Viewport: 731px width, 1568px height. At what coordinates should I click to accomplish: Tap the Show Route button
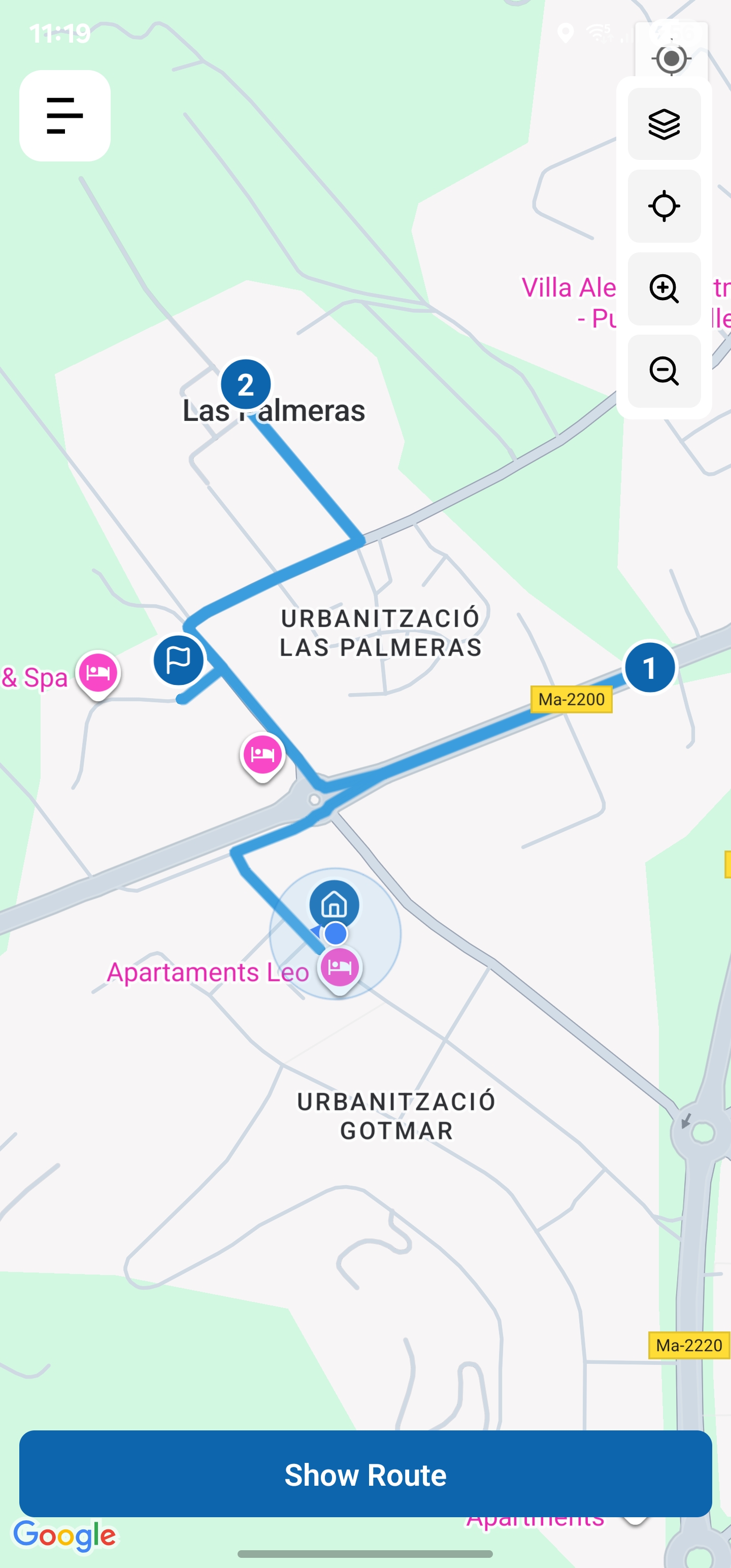click(x=365, y=1474)
